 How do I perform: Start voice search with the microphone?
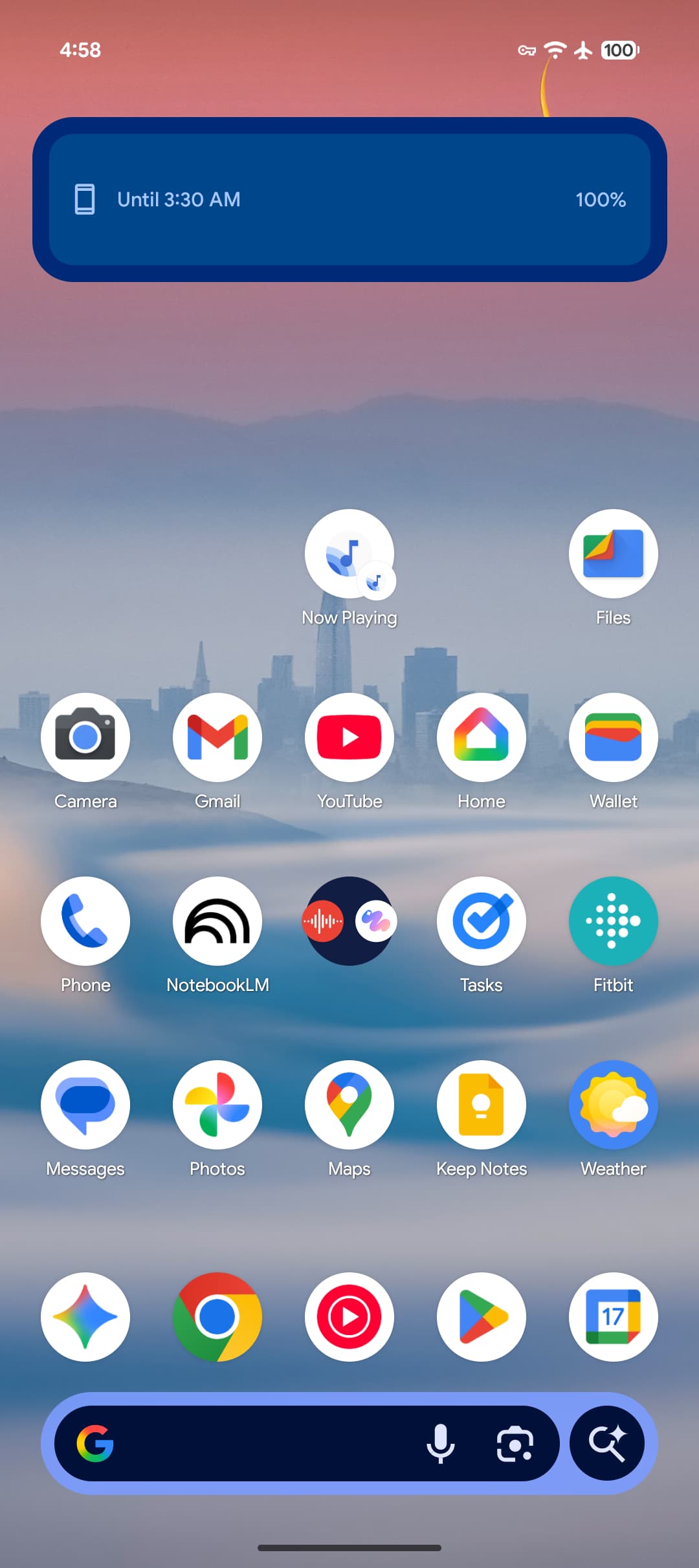click(441, 1443)
